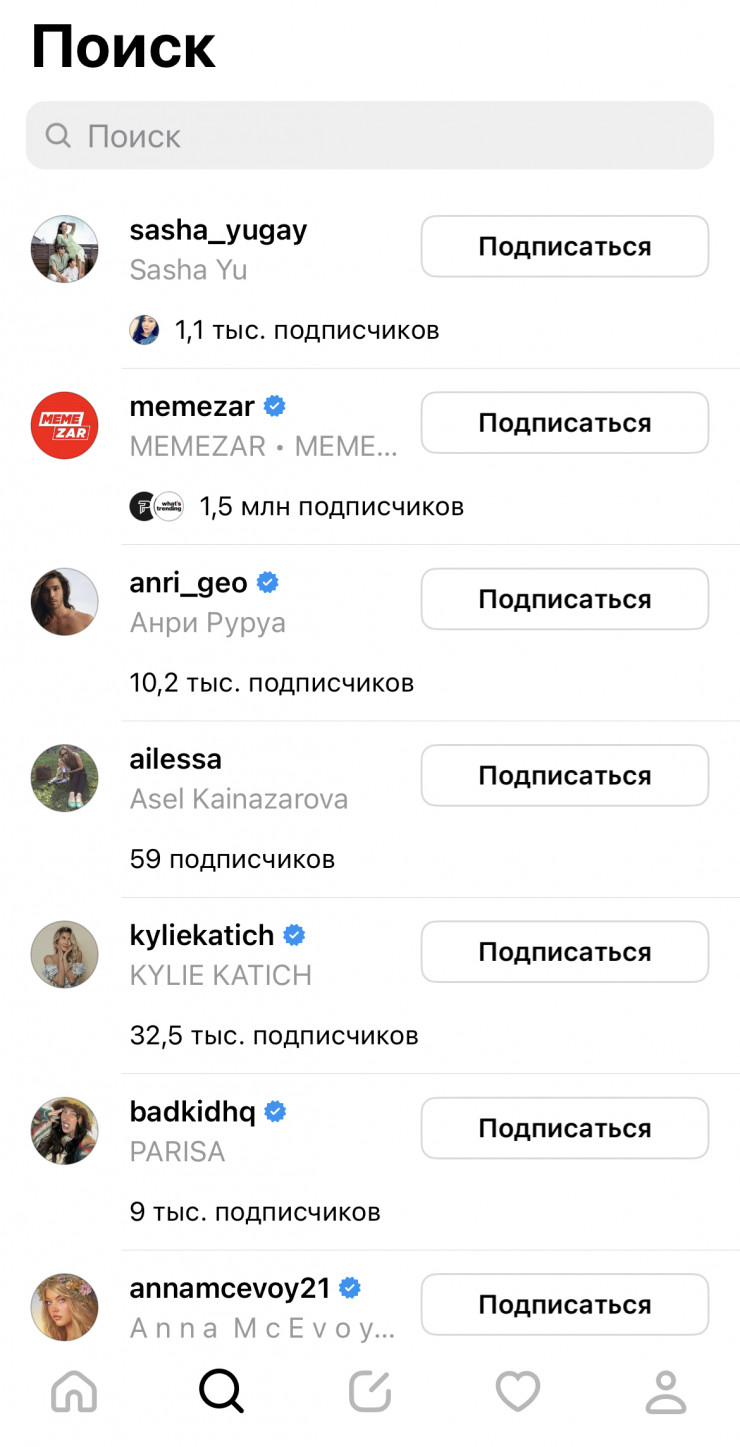Select the search tab in the bottom bar
740x1447 pixels.
coord(221,1391)
